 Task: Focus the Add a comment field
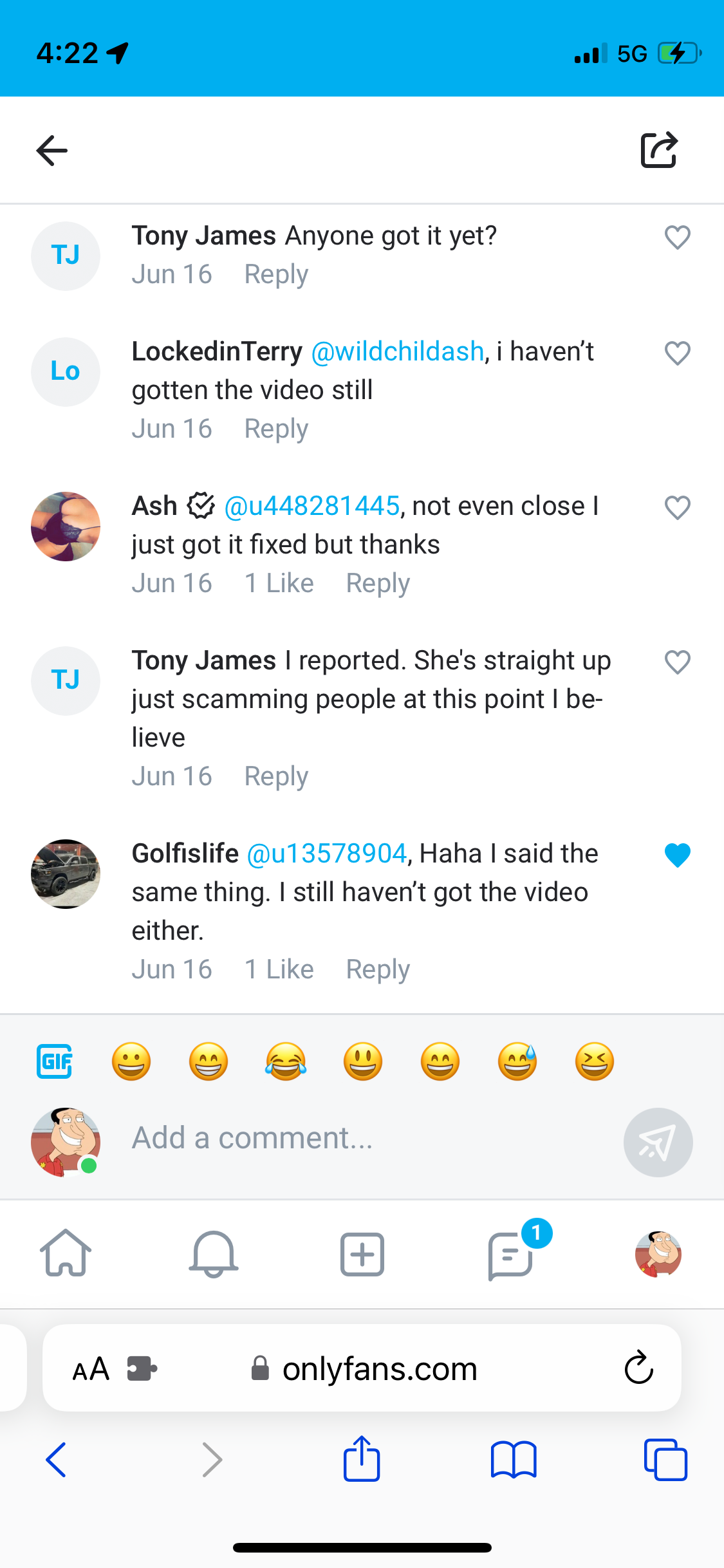click(360, 1138)
